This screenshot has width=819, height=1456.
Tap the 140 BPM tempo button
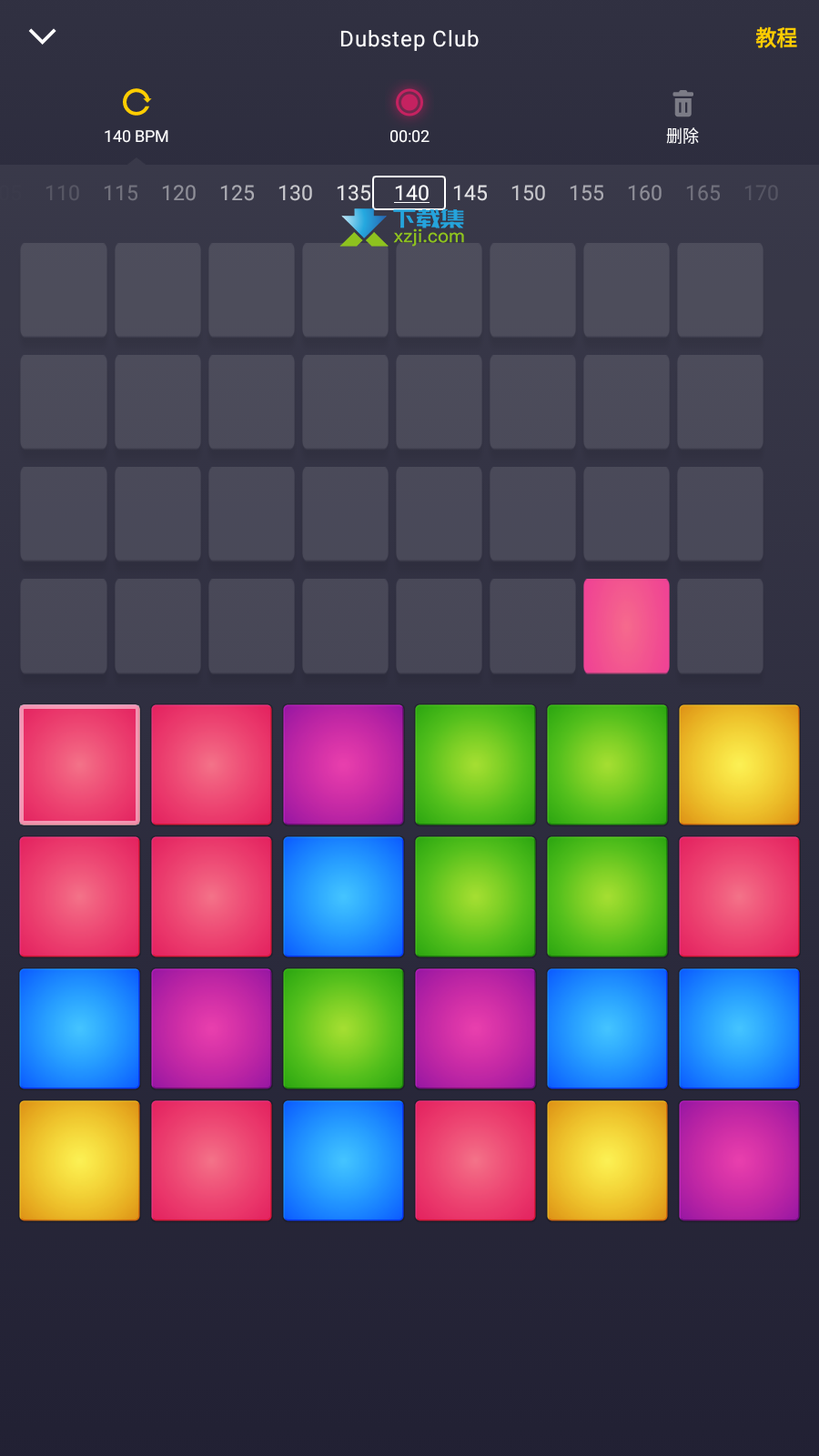[x=136, y=116]
